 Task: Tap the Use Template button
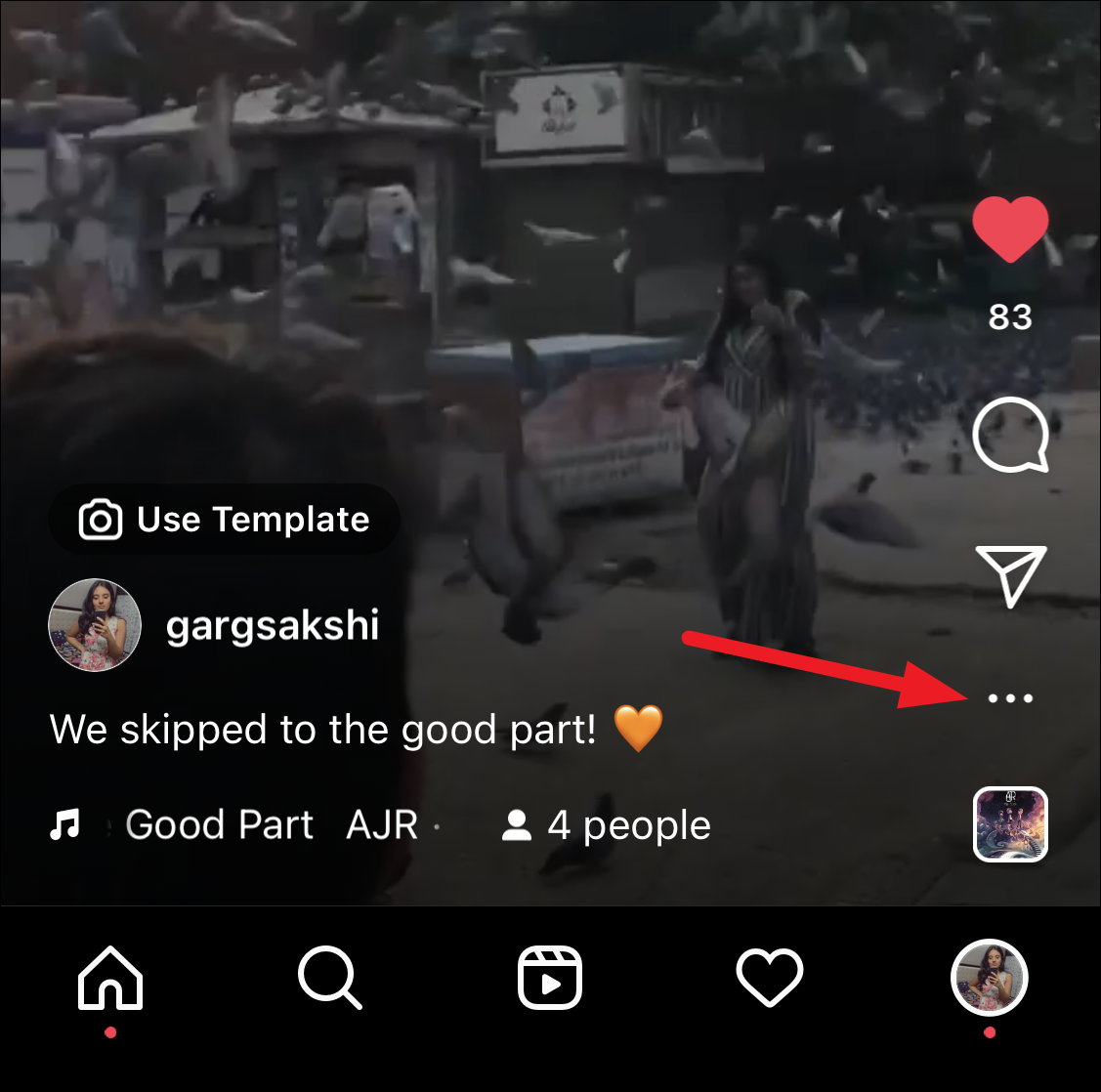(224, 520)
